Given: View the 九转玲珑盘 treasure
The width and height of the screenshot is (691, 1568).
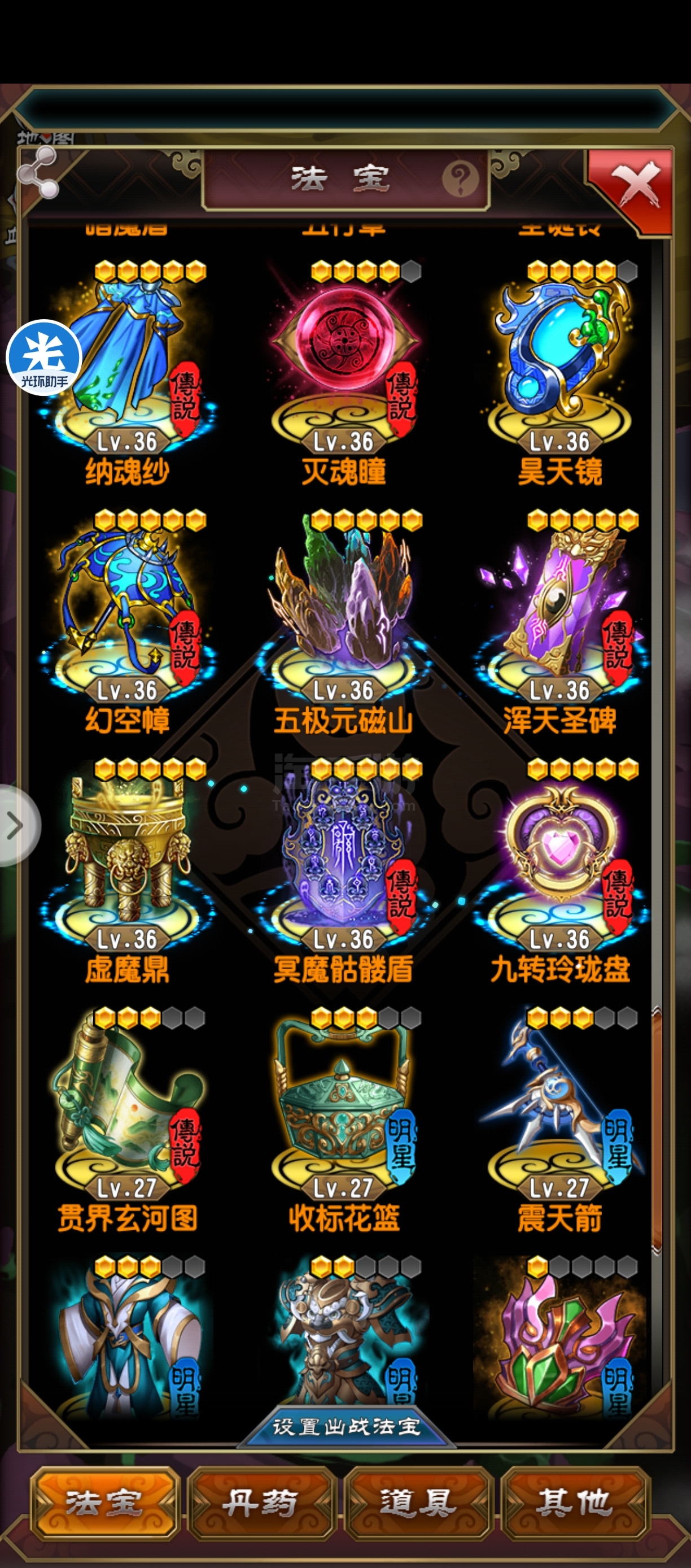Looking at the screenshot, I should point(559,858).
